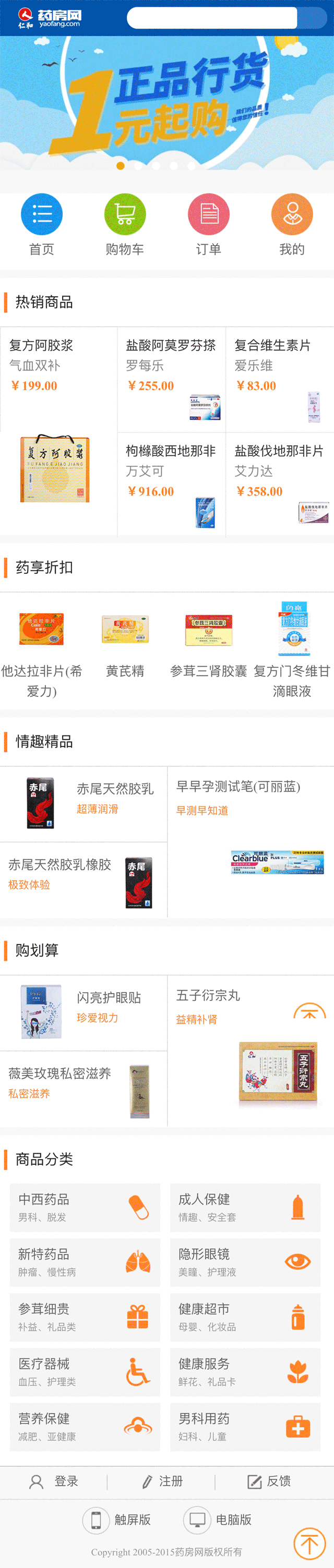Image resolution: width=334 pixels, height=1568 pixels.
Task: Tap 登录 to log in
Action: pos(54,1481)
